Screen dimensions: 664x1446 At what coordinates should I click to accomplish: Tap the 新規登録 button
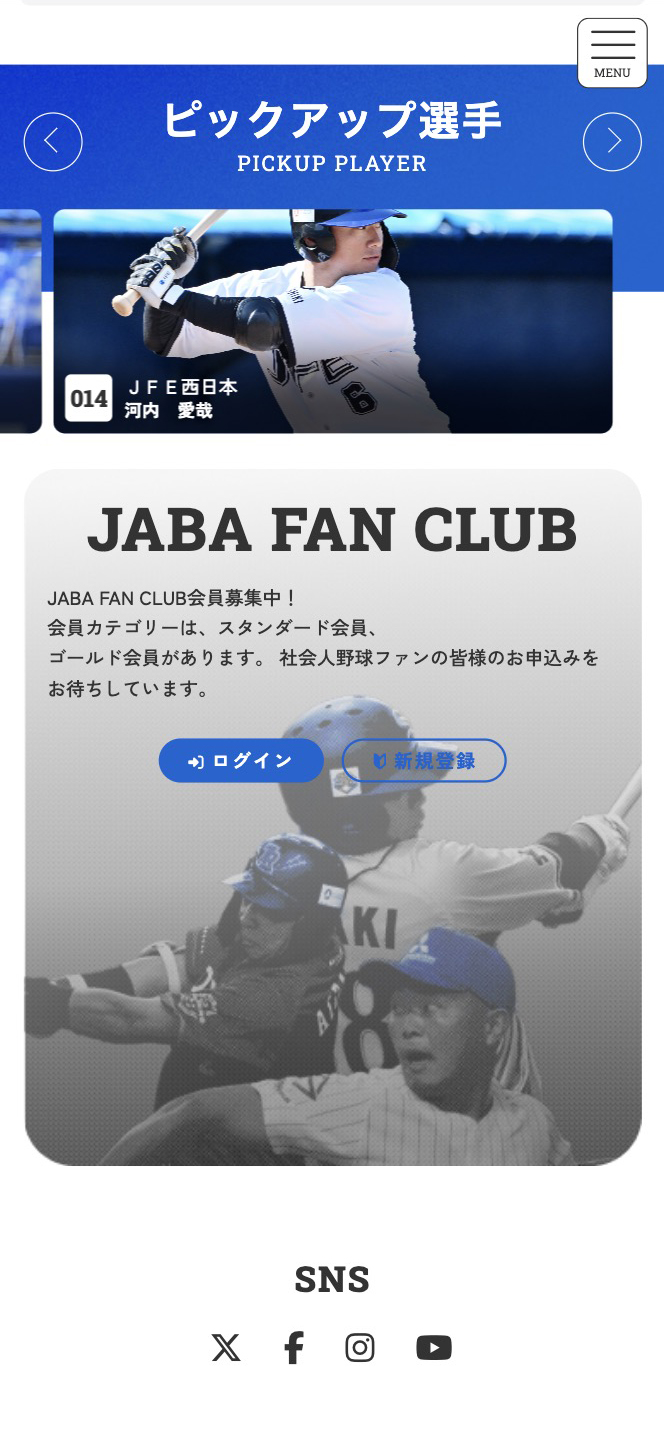(424, 761)
